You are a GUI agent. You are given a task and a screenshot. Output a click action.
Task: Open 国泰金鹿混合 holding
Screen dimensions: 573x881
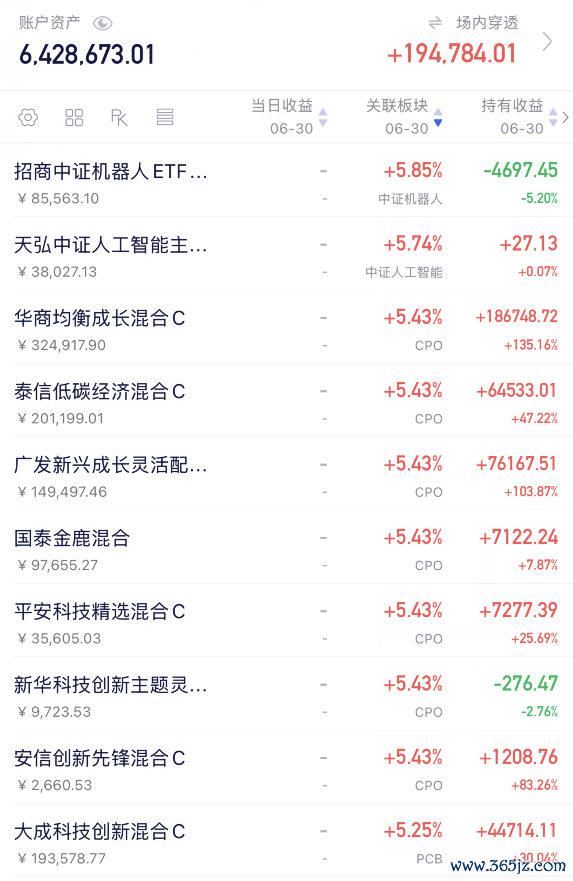286,547
